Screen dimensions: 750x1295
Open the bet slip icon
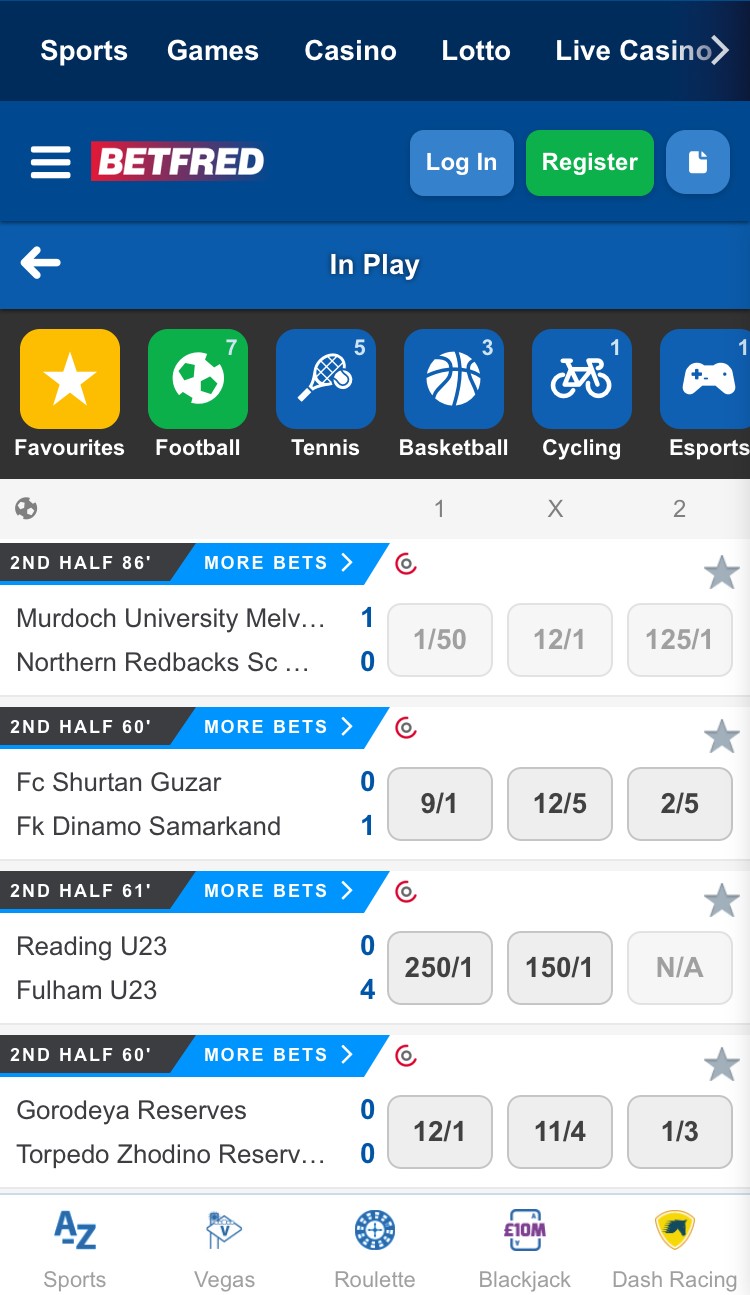(x=697, y=162)
